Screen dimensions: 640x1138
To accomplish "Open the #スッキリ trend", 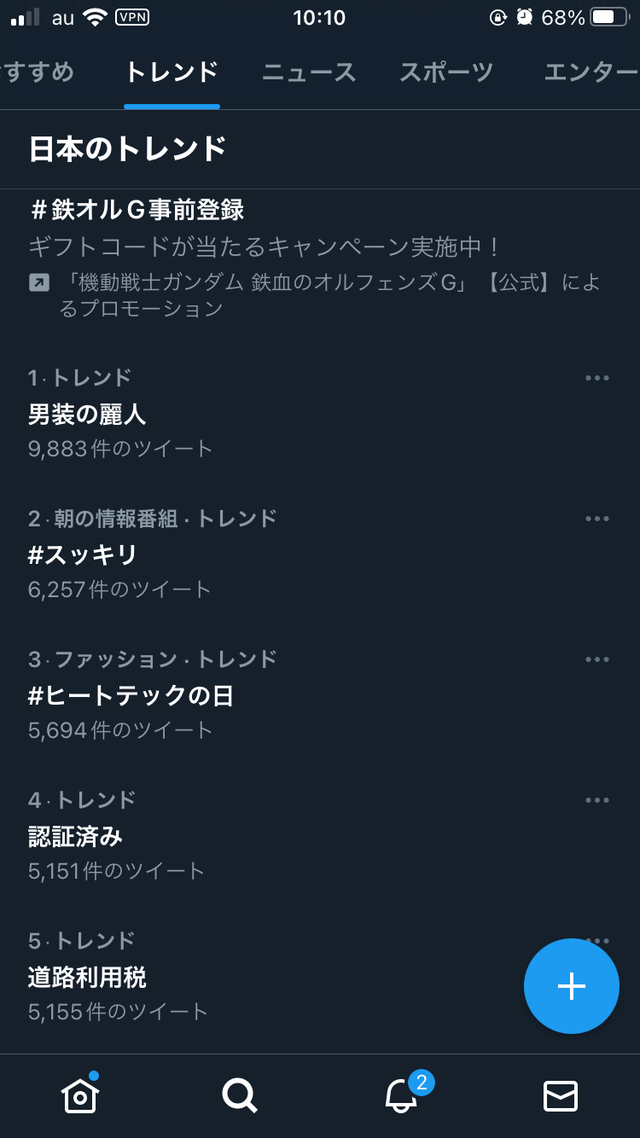I will (x=83, y=554).
